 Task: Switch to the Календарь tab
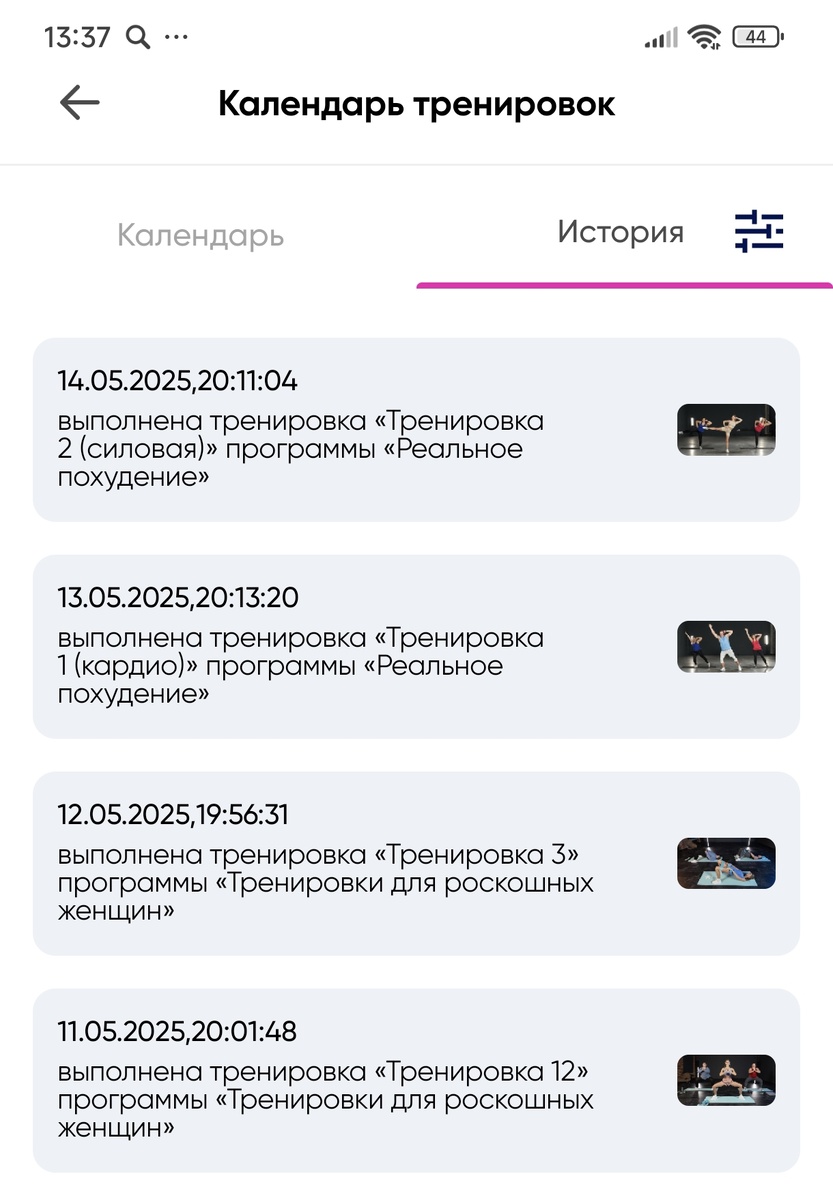click(200, 234)
